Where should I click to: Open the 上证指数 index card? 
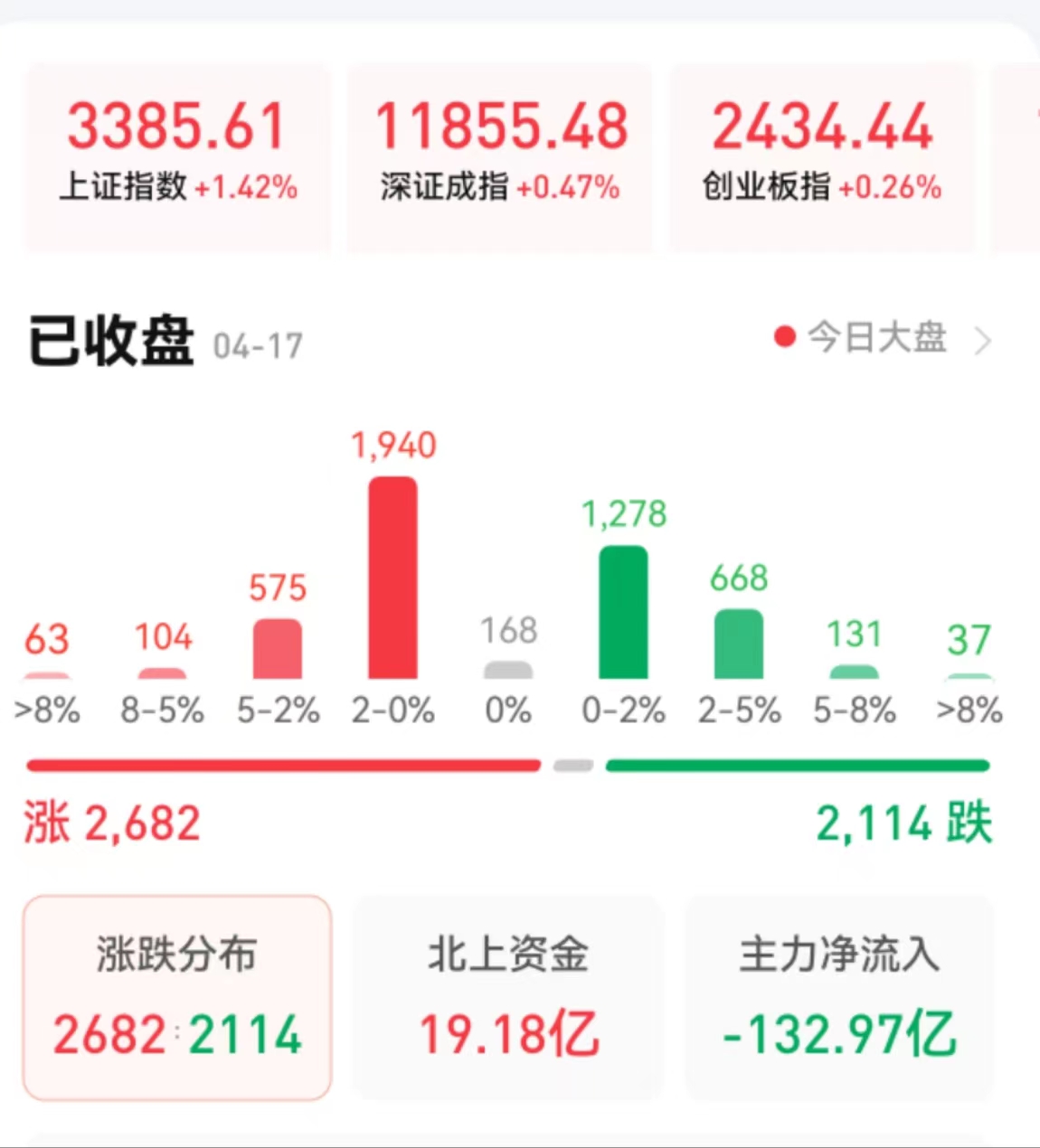tap(178, 155)
